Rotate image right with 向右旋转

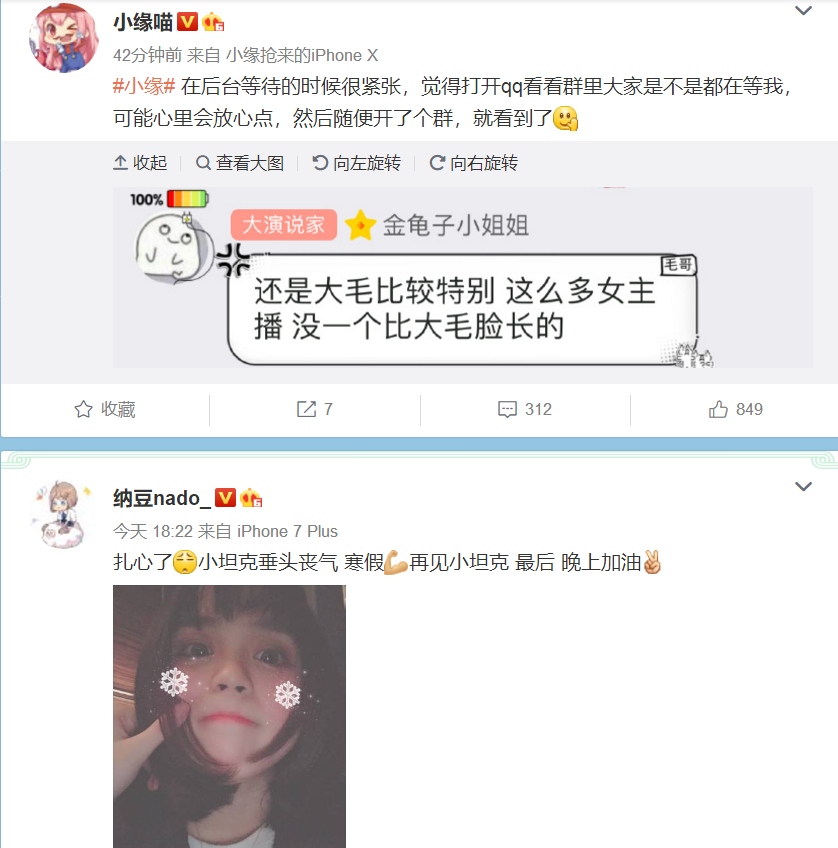[474, 163]
